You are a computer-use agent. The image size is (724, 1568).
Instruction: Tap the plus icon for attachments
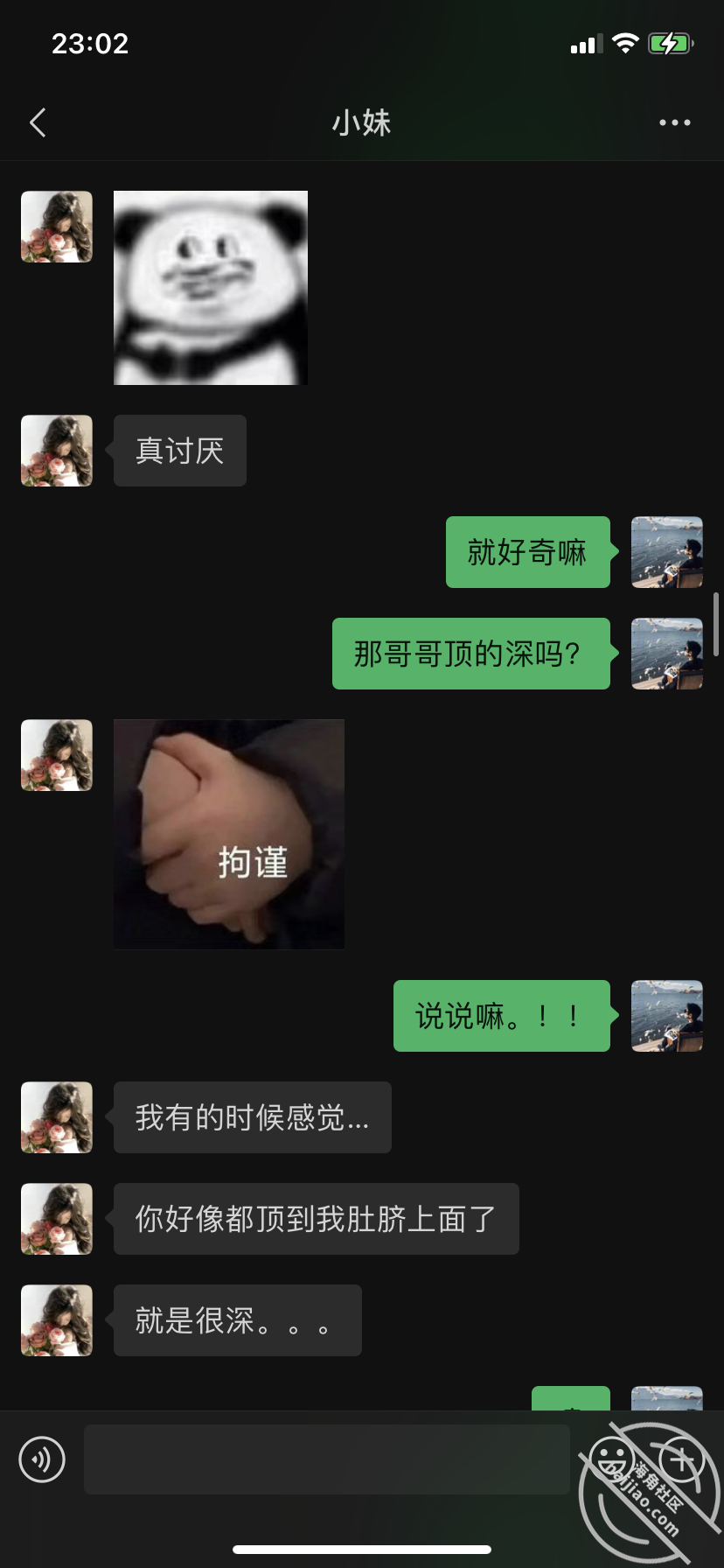(680, 1459)
